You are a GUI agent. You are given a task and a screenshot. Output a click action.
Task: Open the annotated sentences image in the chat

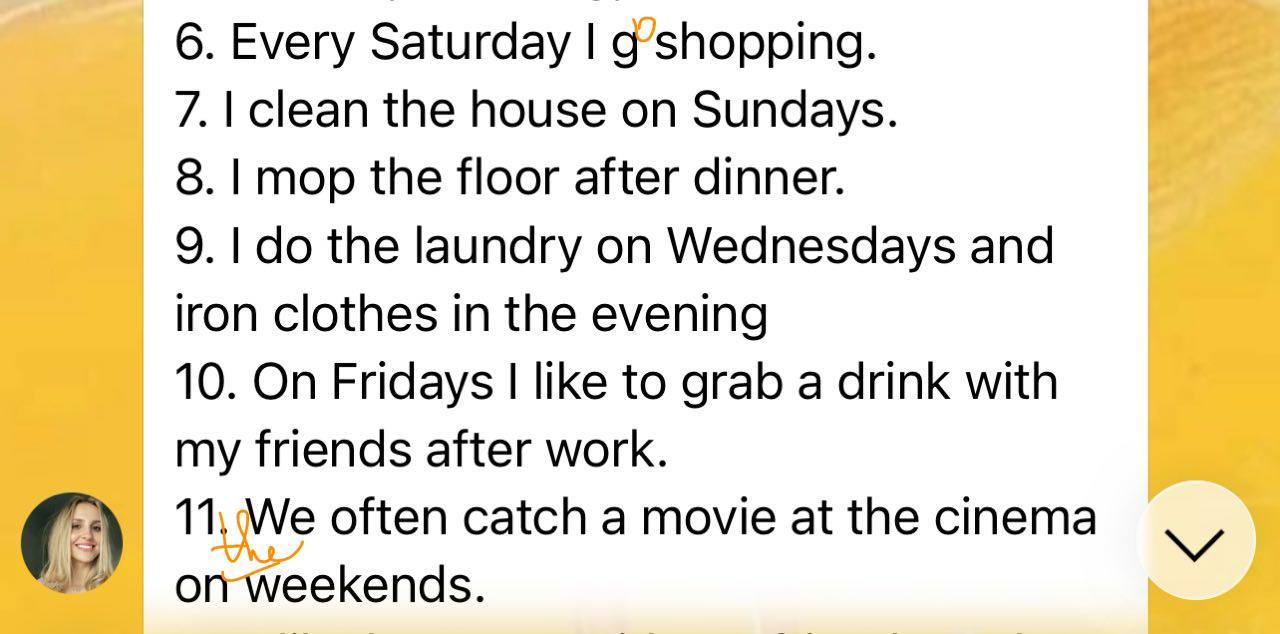(640, 300)
